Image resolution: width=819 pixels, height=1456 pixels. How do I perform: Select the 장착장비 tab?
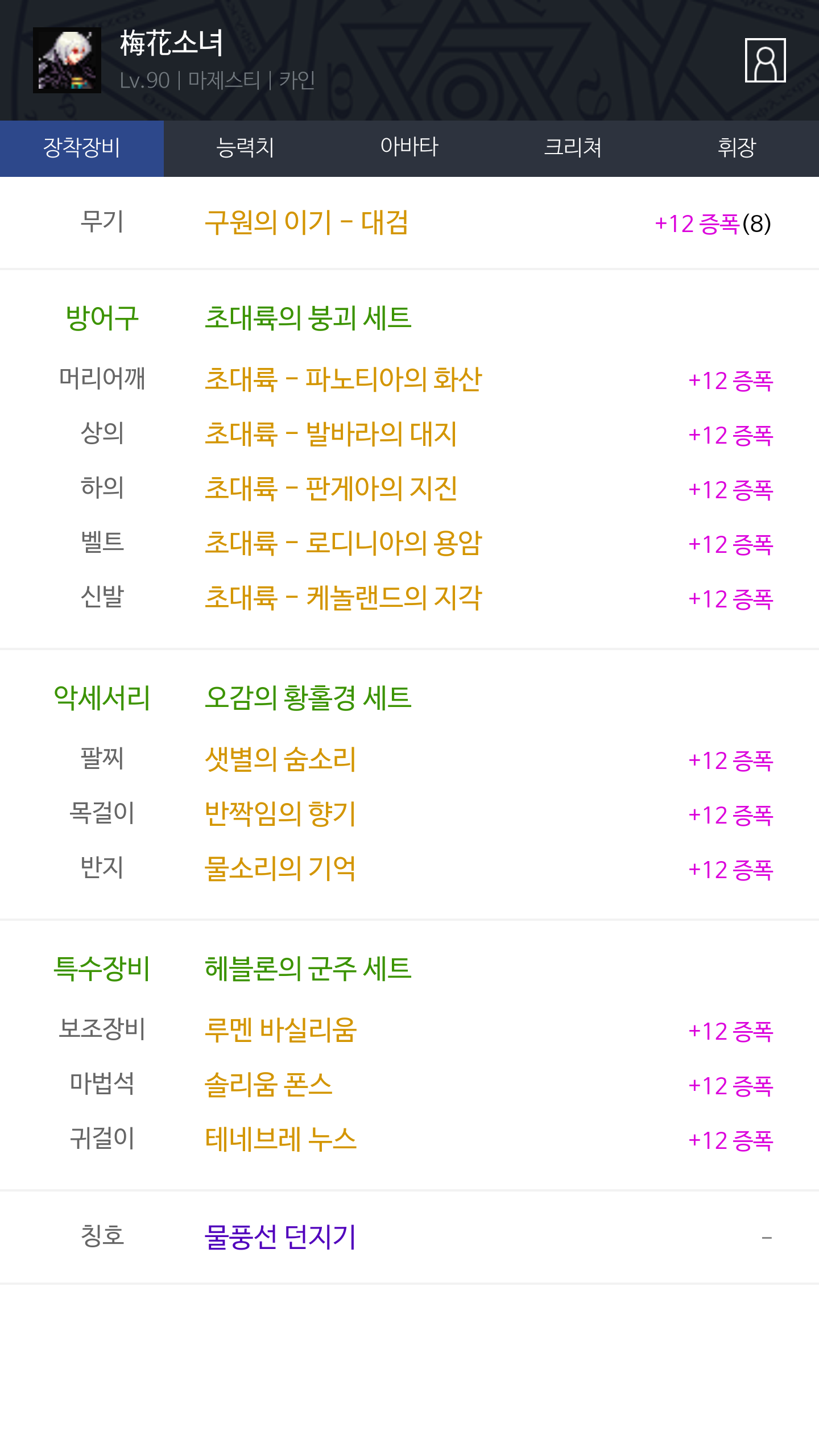(x=82, y=148)
